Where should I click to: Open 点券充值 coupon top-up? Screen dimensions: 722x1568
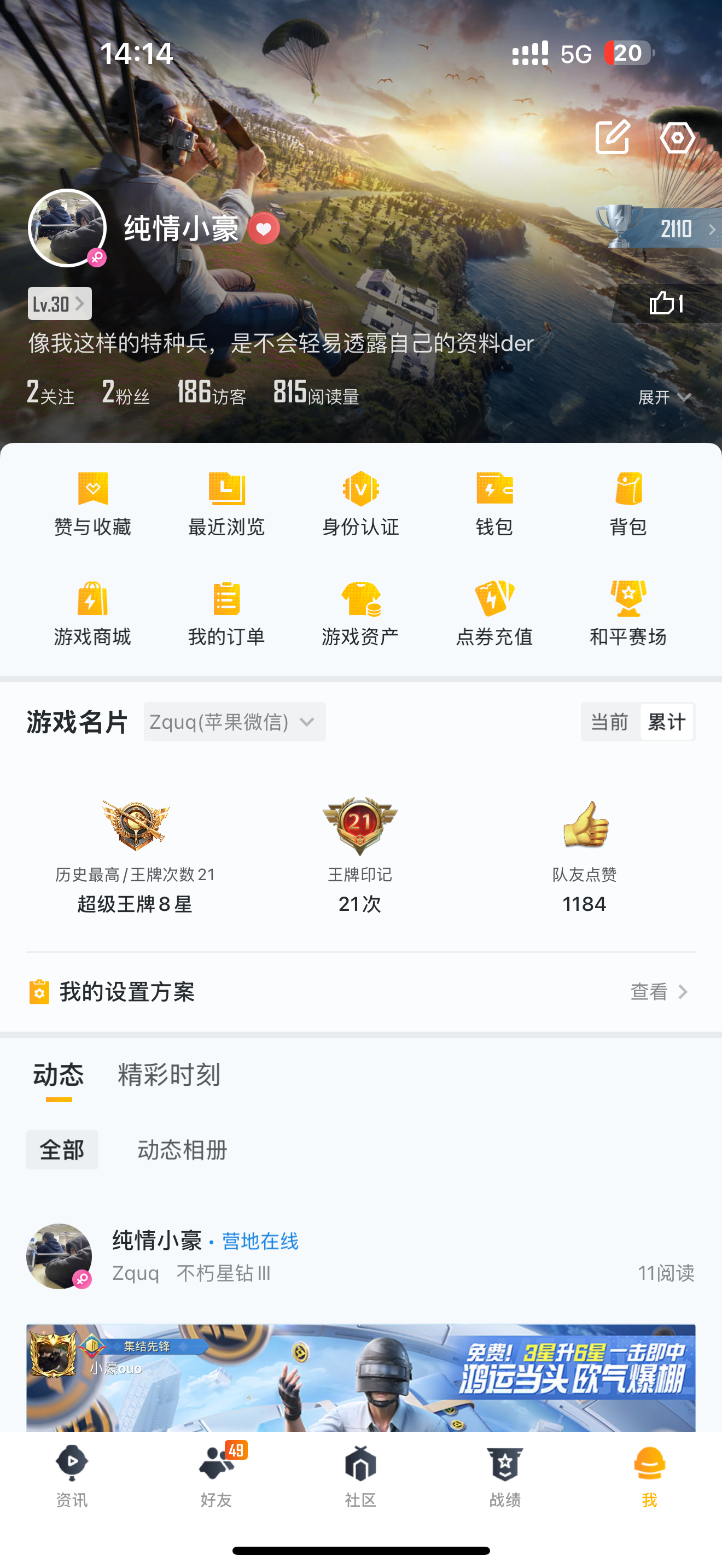tap(494, 613)
